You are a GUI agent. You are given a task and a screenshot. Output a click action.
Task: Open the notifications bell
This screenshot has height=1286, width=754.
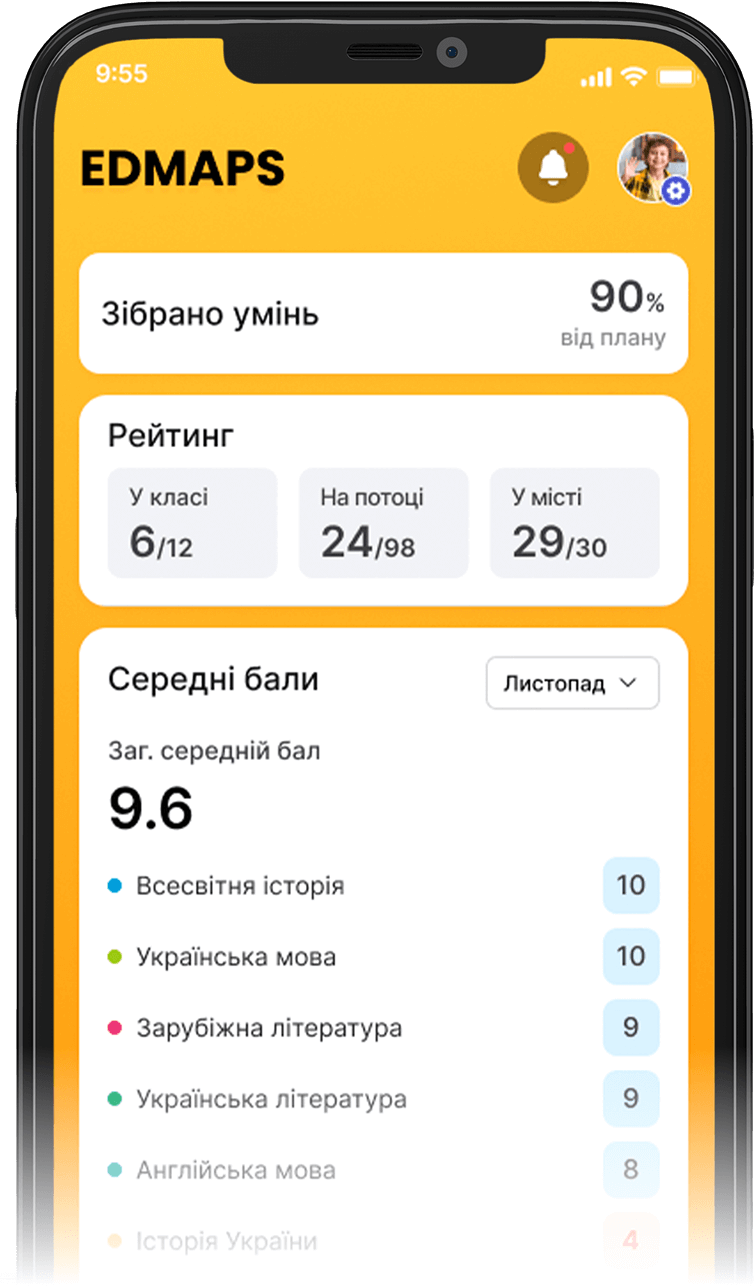[x=552, y=168]
